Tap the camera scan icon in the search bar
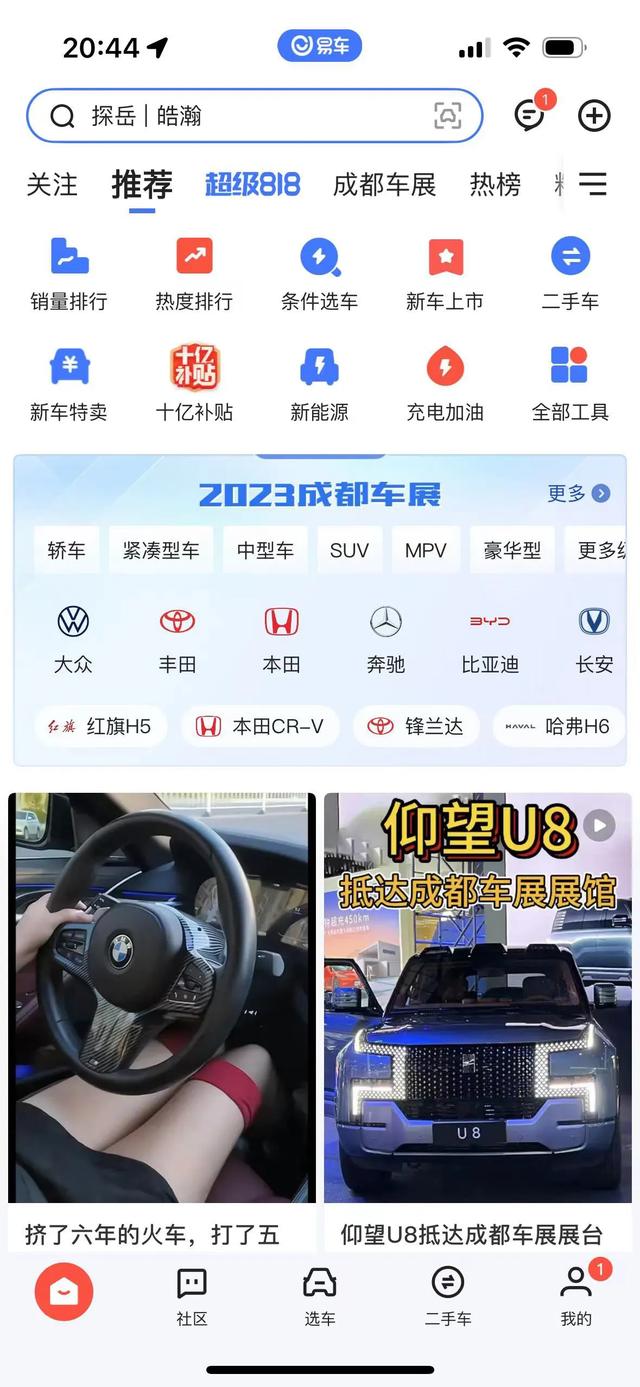 tap(447, 116)
